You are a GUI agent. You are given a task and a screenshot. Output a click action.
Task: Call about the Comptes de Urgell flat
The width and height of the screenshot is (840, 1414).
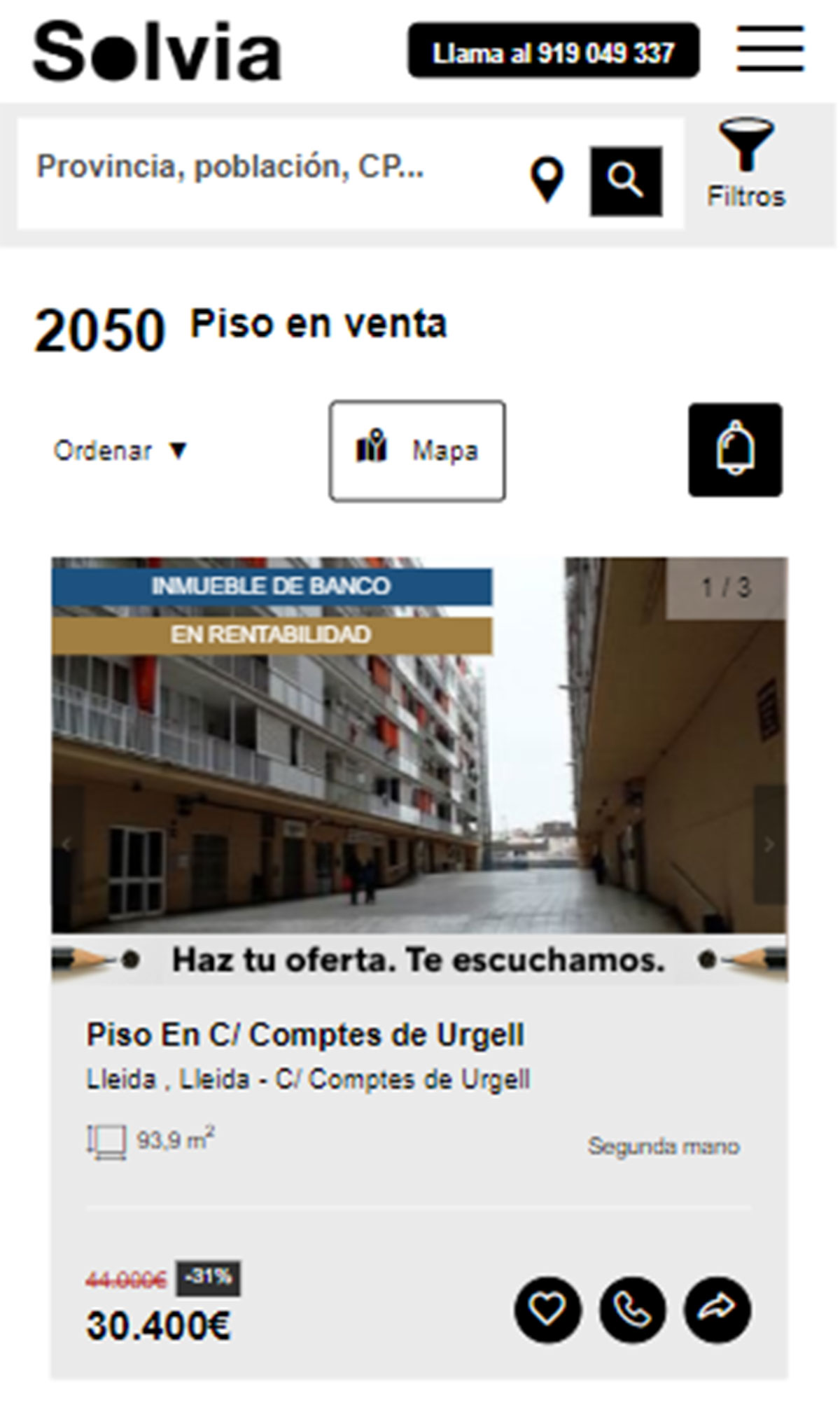click(632, 1308)
